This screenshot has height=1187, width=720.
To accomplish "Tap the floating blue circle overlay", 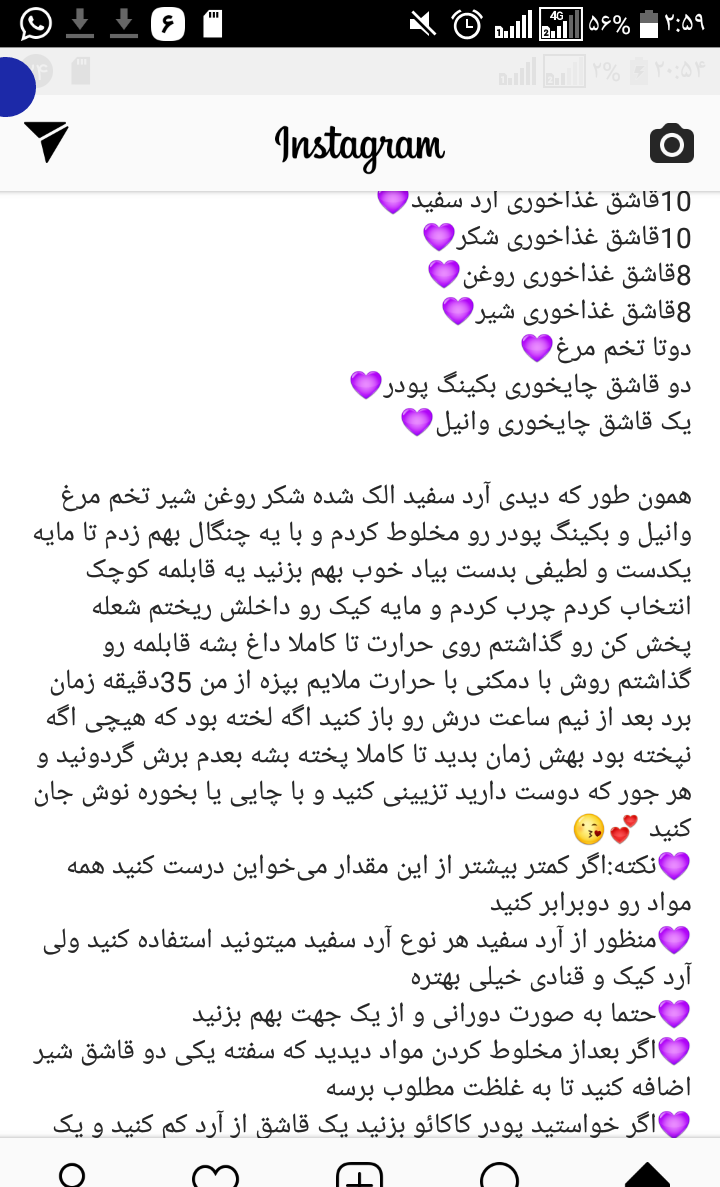I will (x=12, y=87).
